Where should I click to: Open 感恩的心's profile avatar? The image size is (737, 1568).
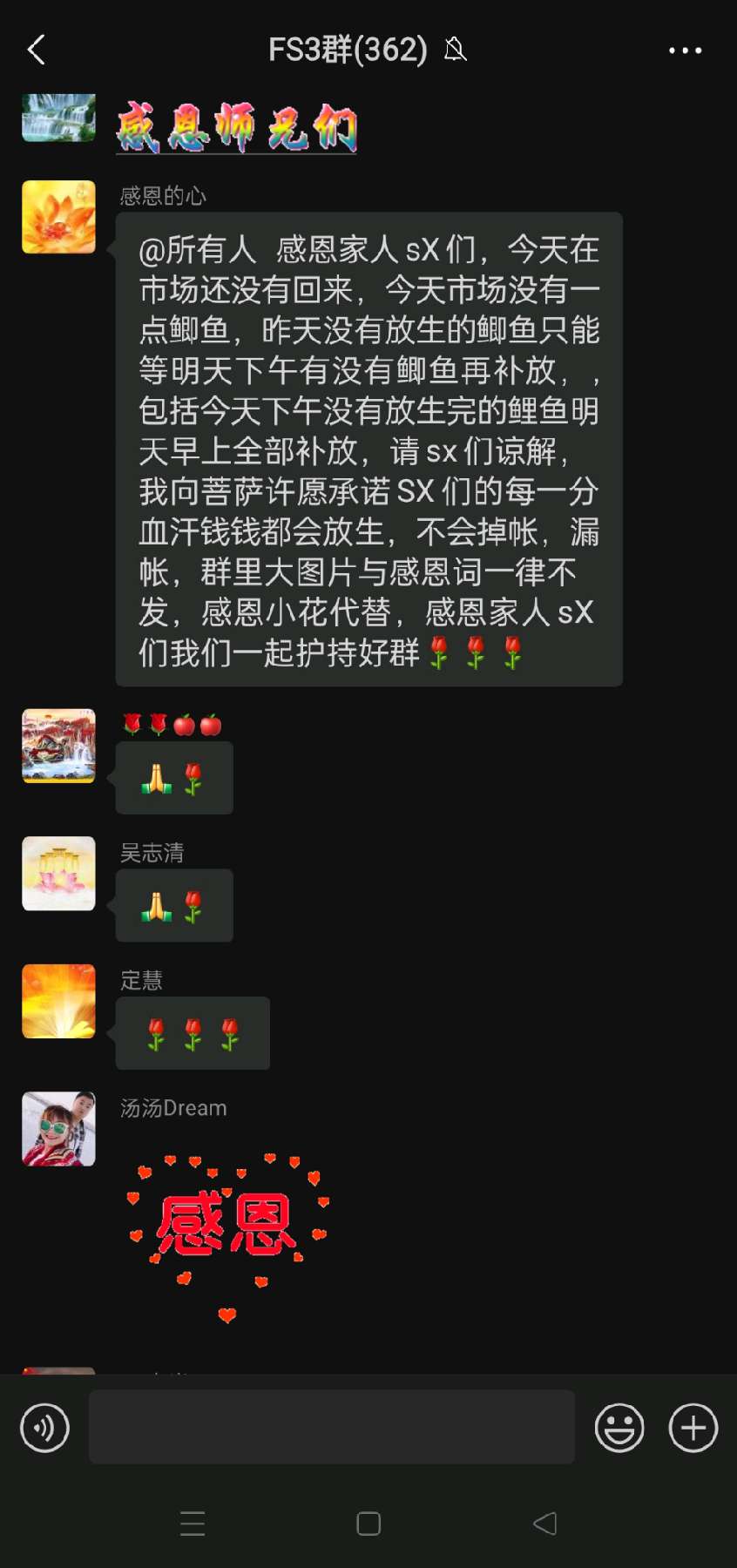[58, 217]
